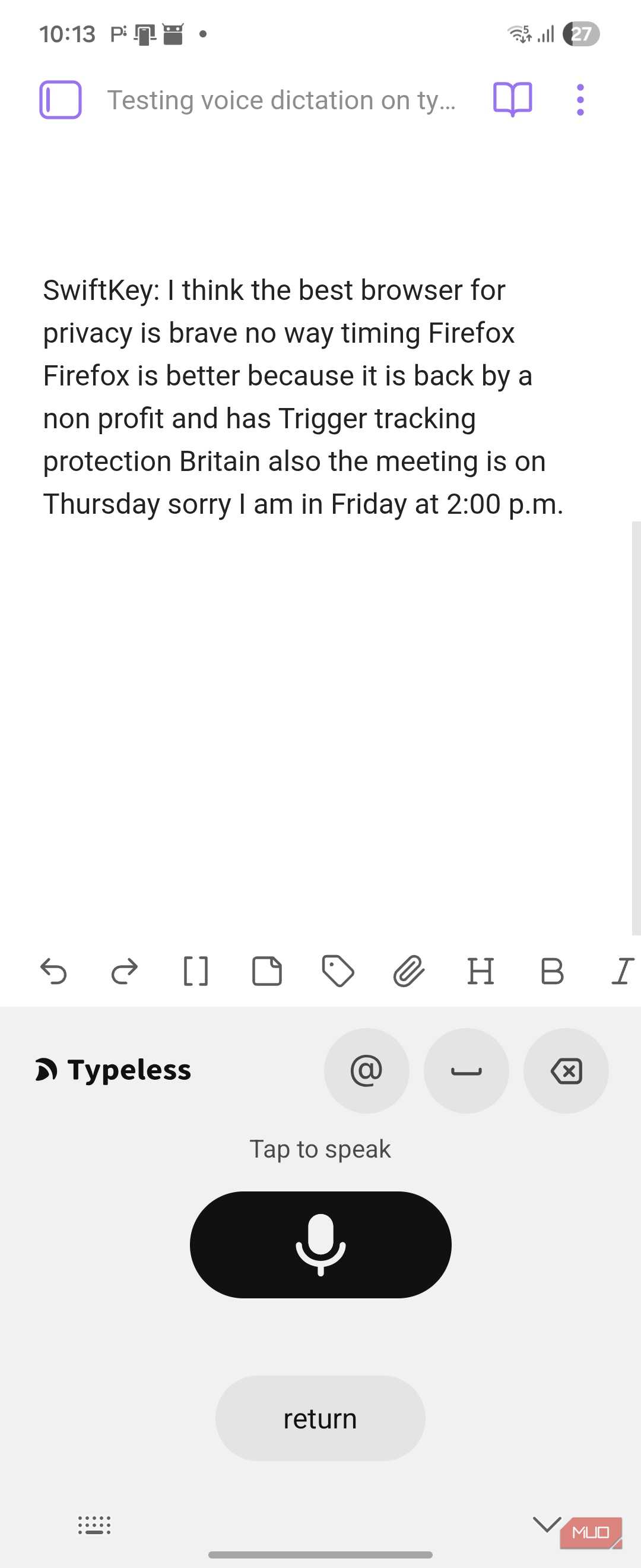641x1568 pixels.
Task: Delete a character with backspace key
Action: point(566,1071)
